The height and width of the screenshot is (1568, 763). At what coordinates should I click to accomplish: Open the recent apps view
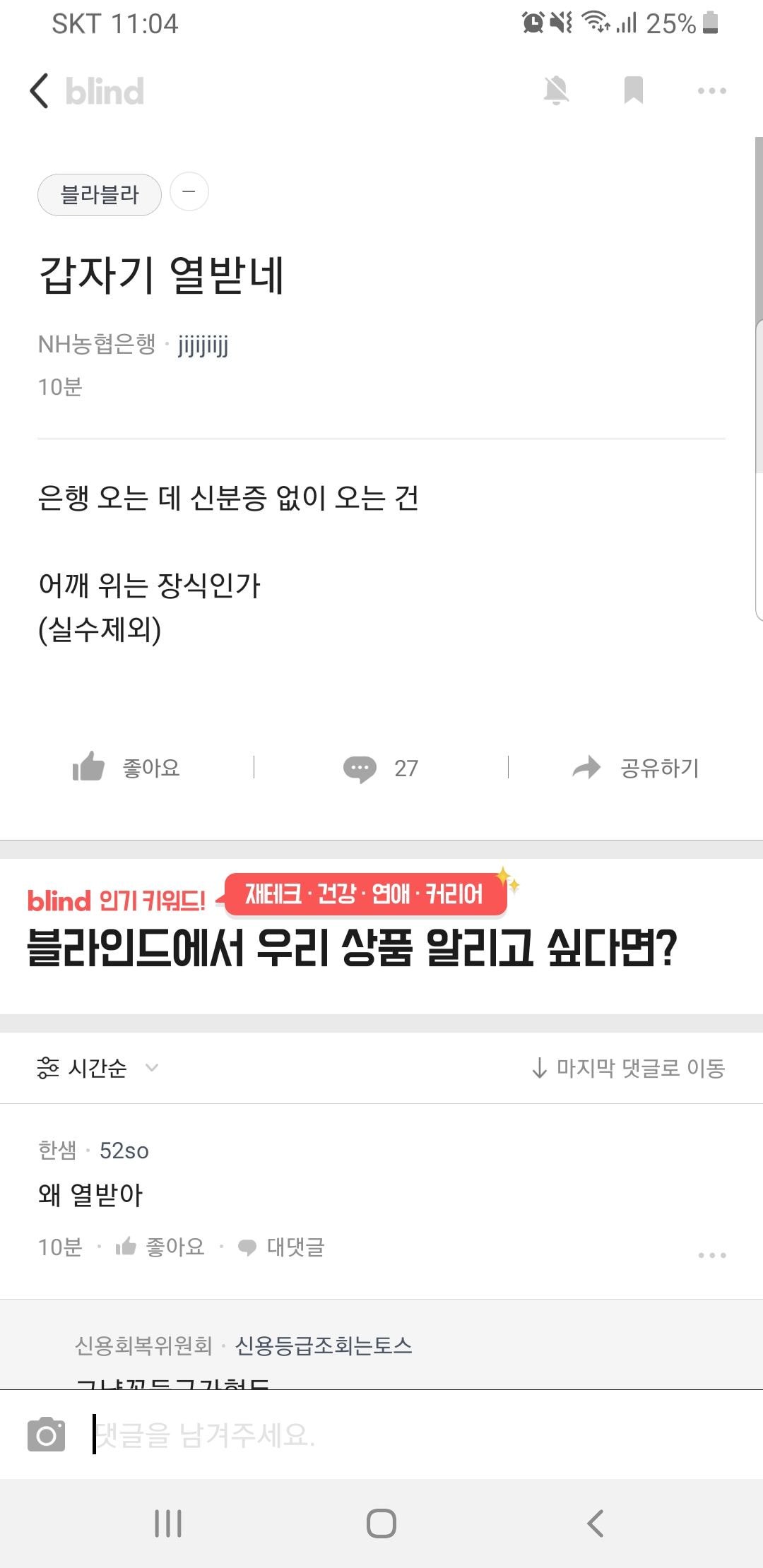pos(168,1524)
